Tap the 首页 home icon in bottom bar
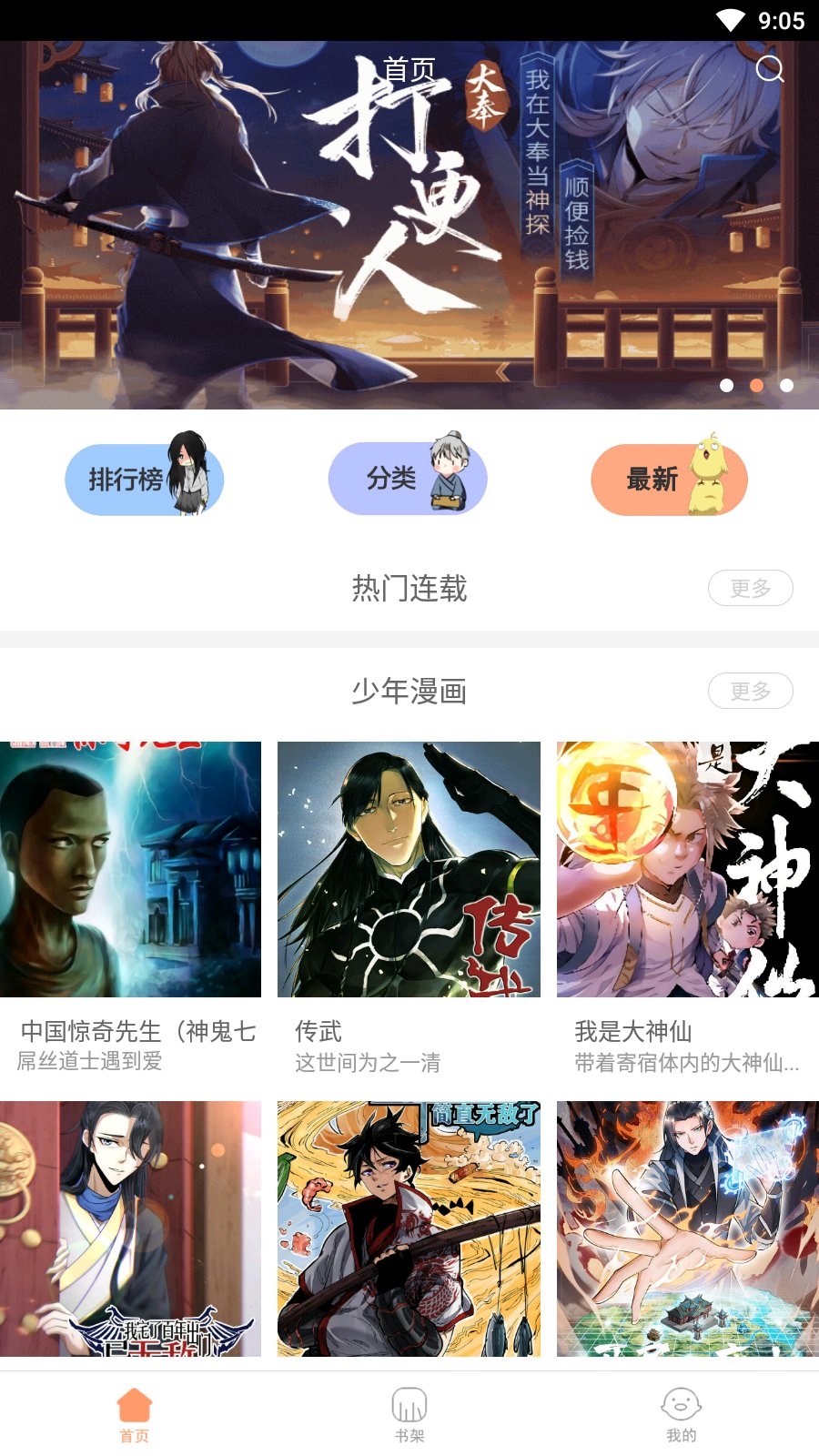The width and height of the screenshot is (819, 1456). [135, 1404]
